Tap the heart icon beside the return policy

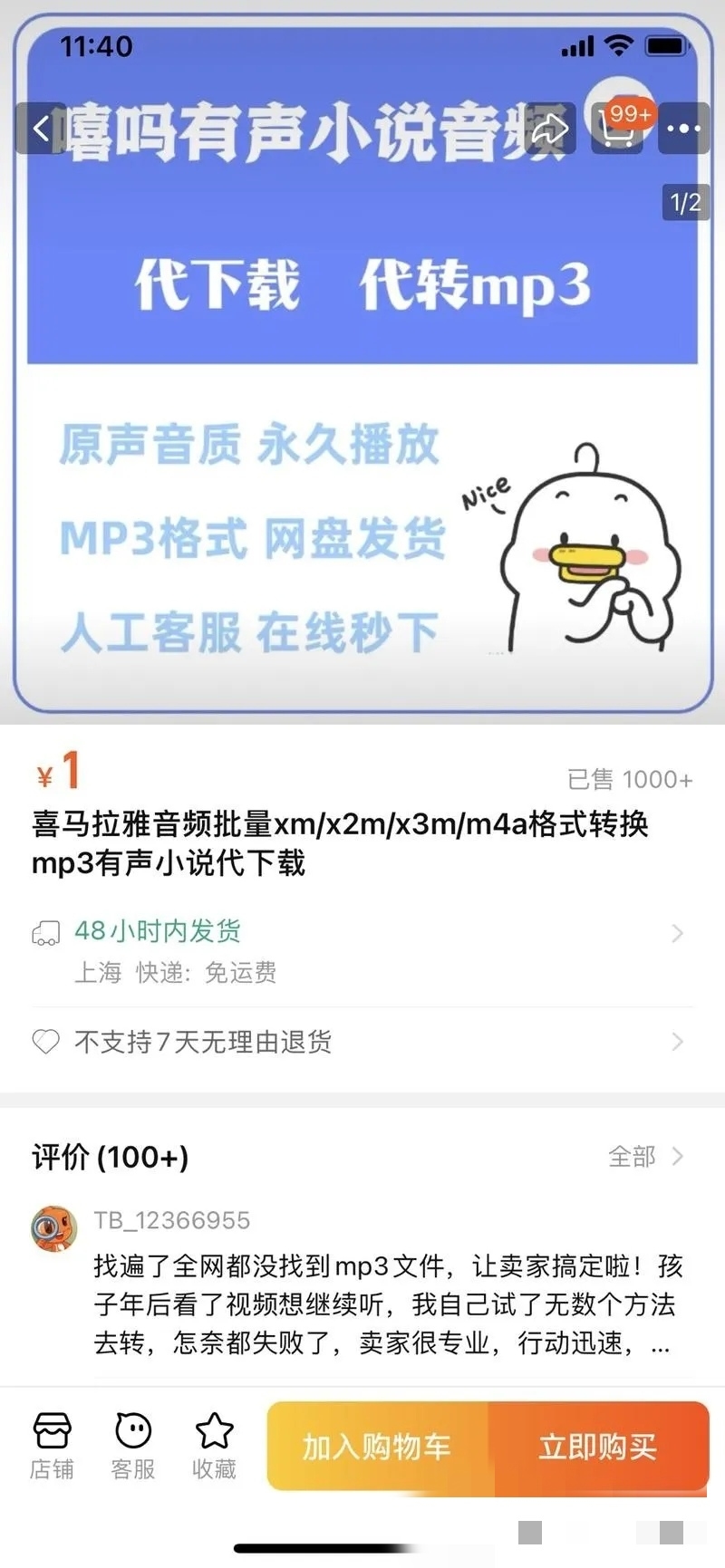tap(47, 1043)
